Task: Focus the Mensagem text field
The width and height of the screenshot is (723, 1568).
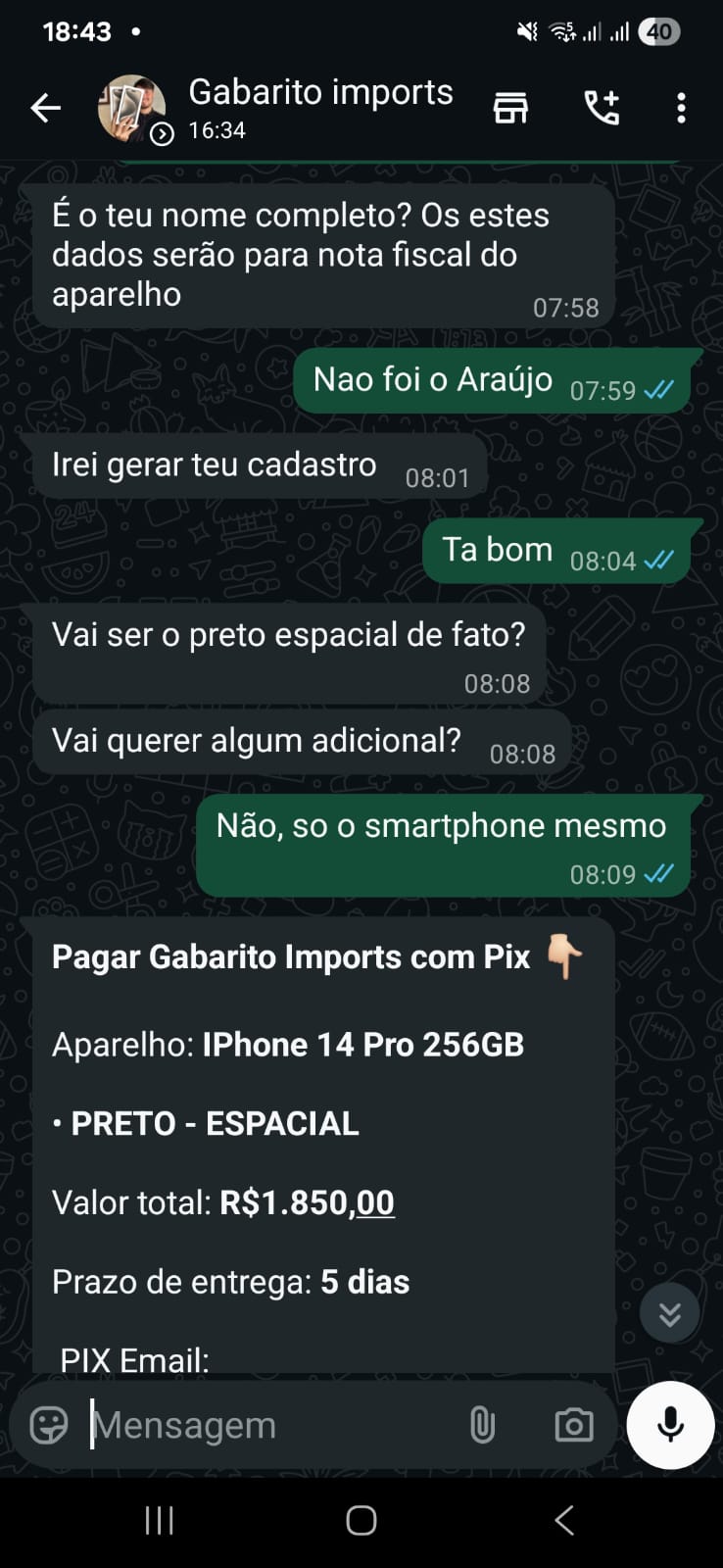Action: [x=265, y=1425]
